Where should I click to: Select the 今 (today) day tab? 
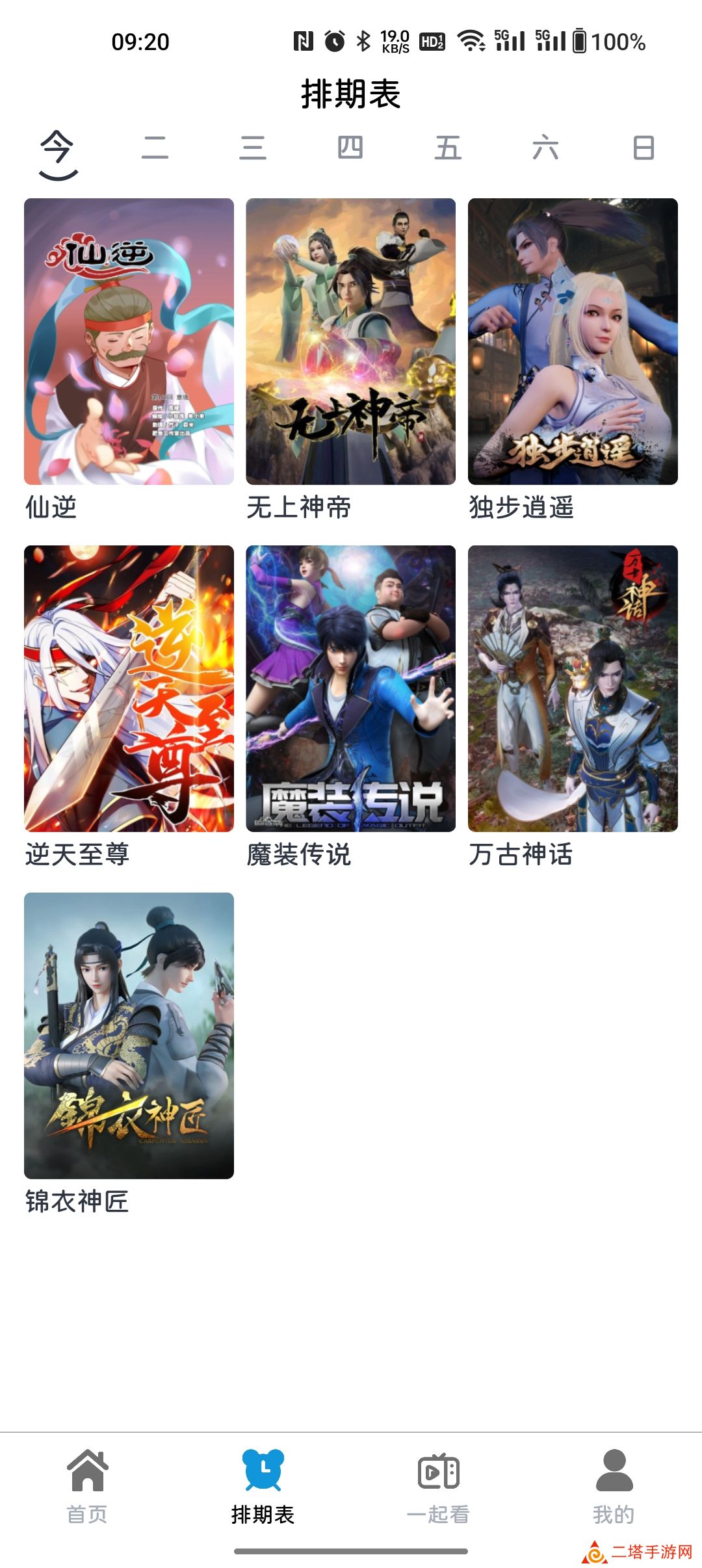[58, 149]
